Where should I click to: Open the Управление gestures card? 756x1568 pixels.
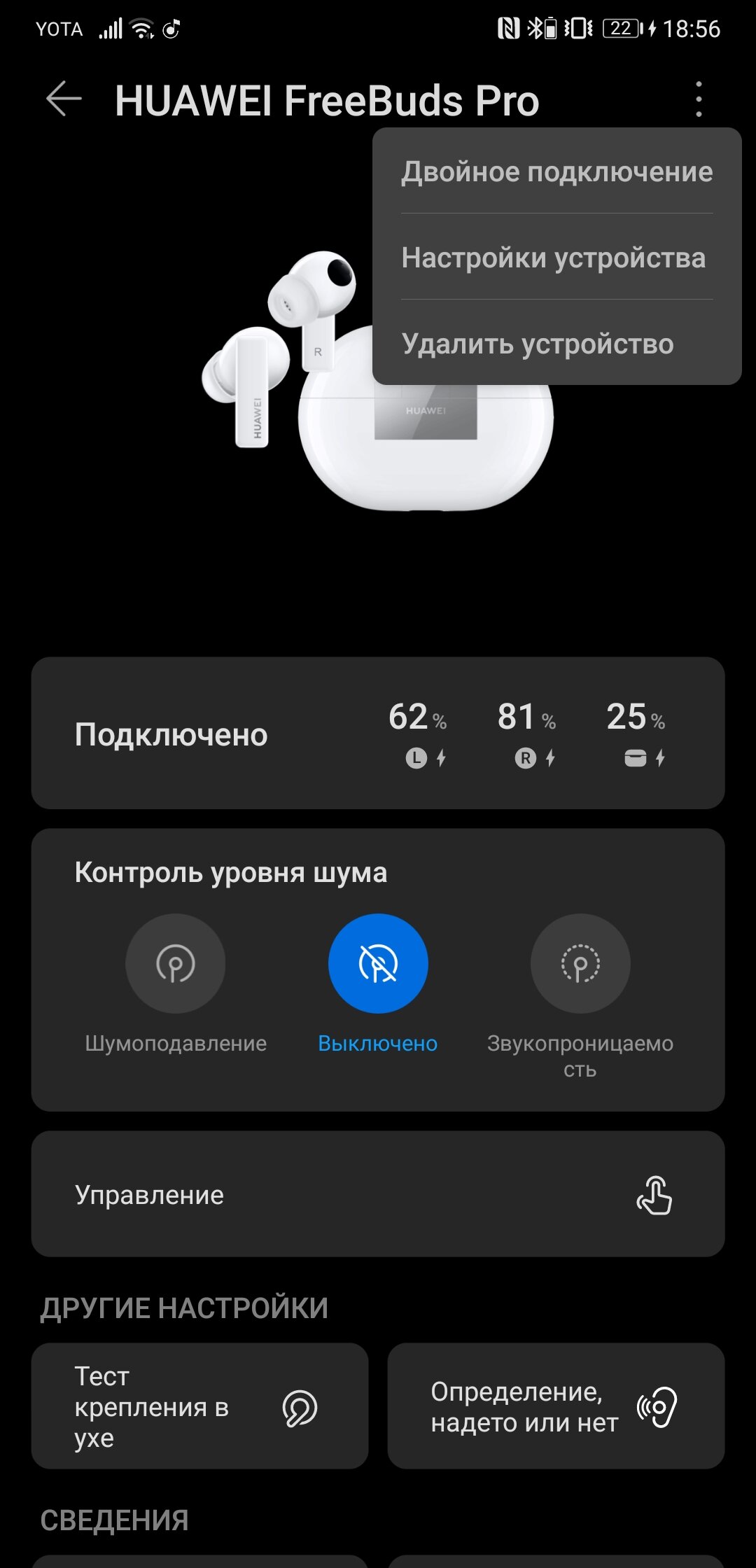tap(378, 1194)
